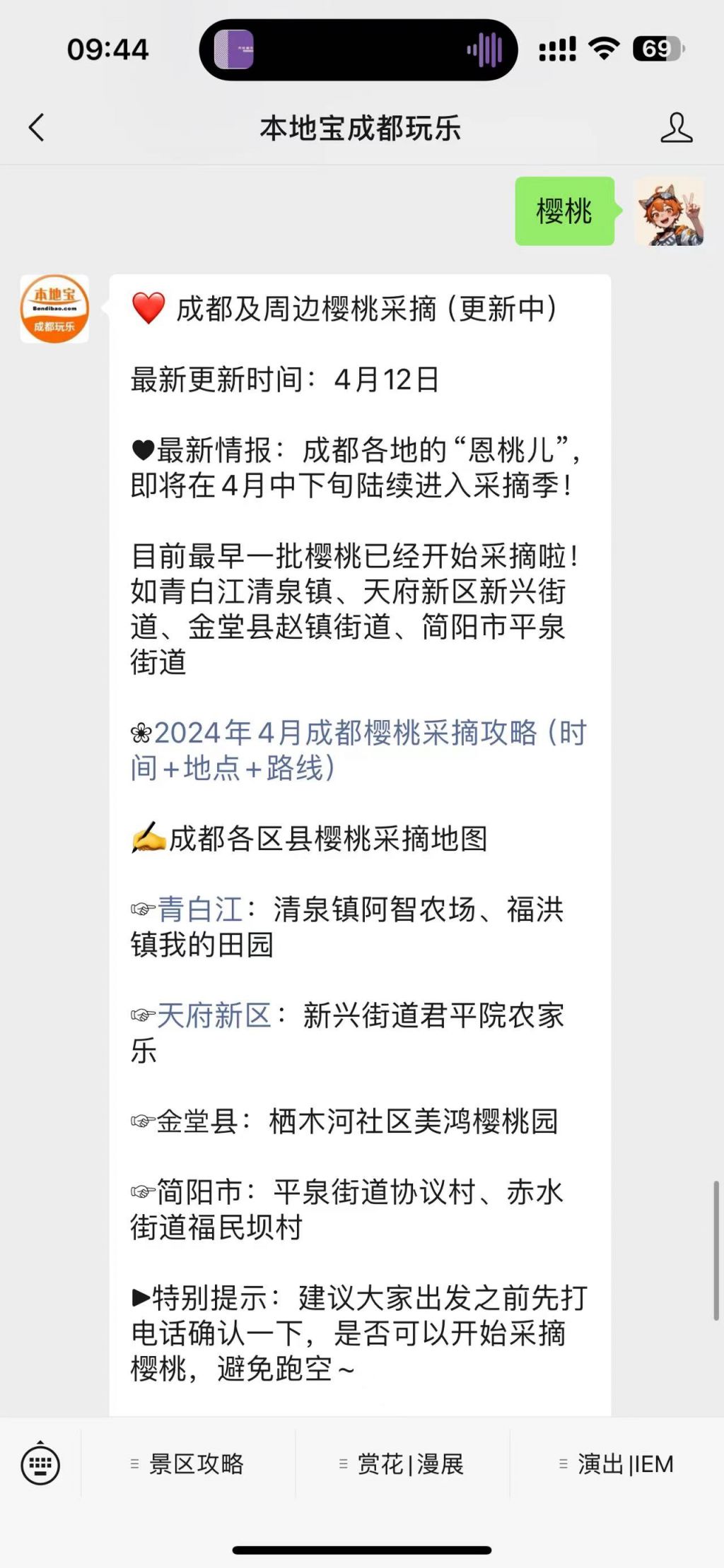Open the 青白江 link

click(x=199, y=909)
